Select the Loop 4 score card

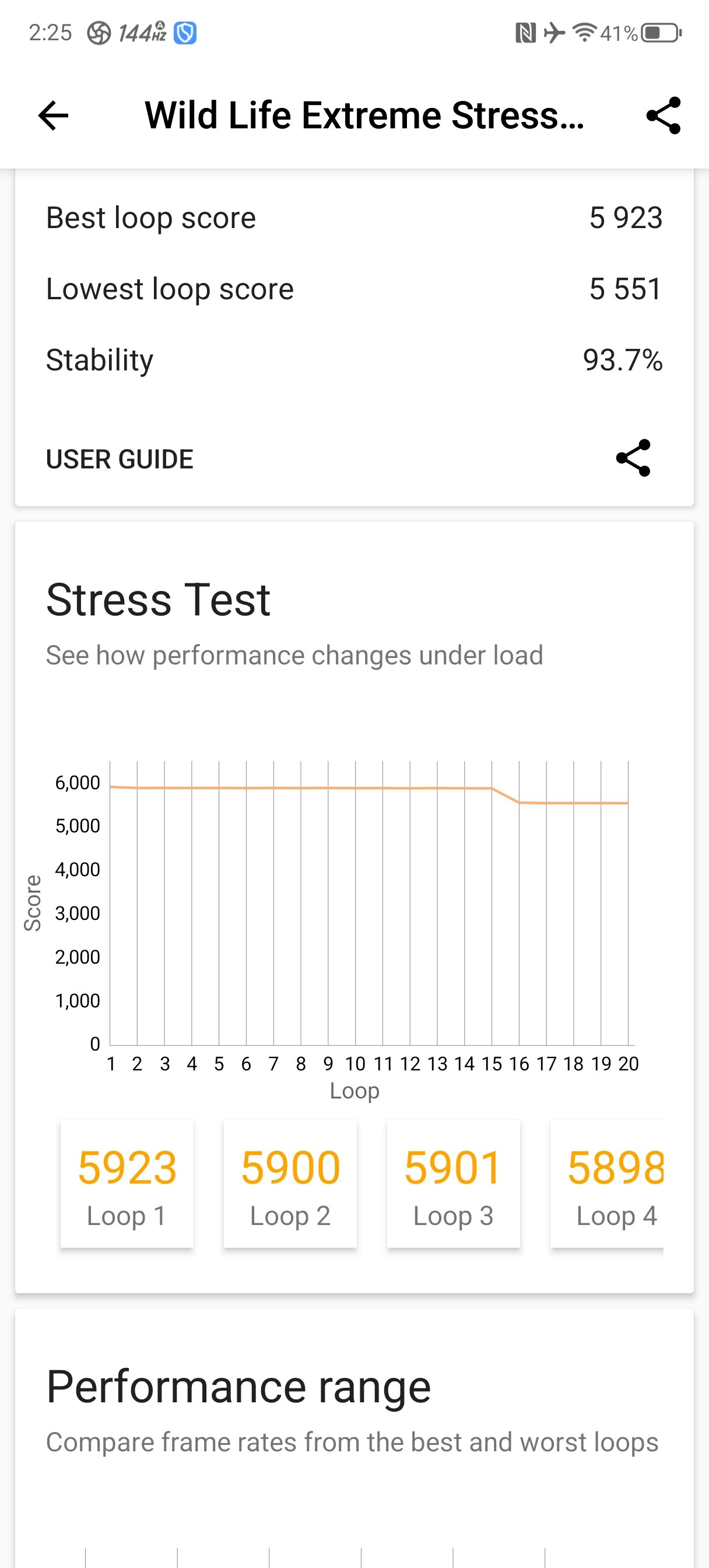point(607,1184)
